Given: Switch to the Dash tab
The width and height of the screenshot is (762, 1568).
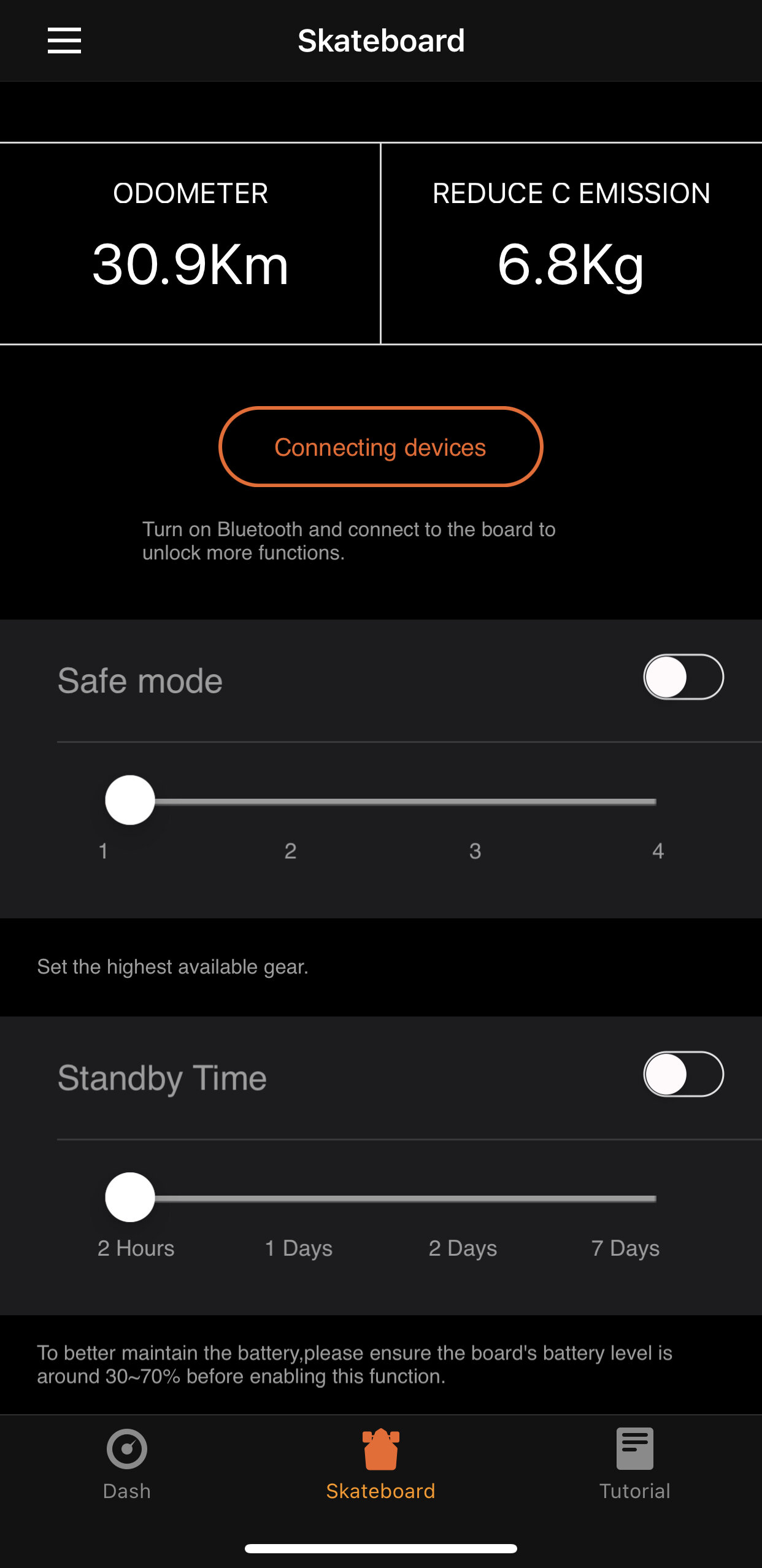Looking at the screenshot, I should (x=127, y=1464).
